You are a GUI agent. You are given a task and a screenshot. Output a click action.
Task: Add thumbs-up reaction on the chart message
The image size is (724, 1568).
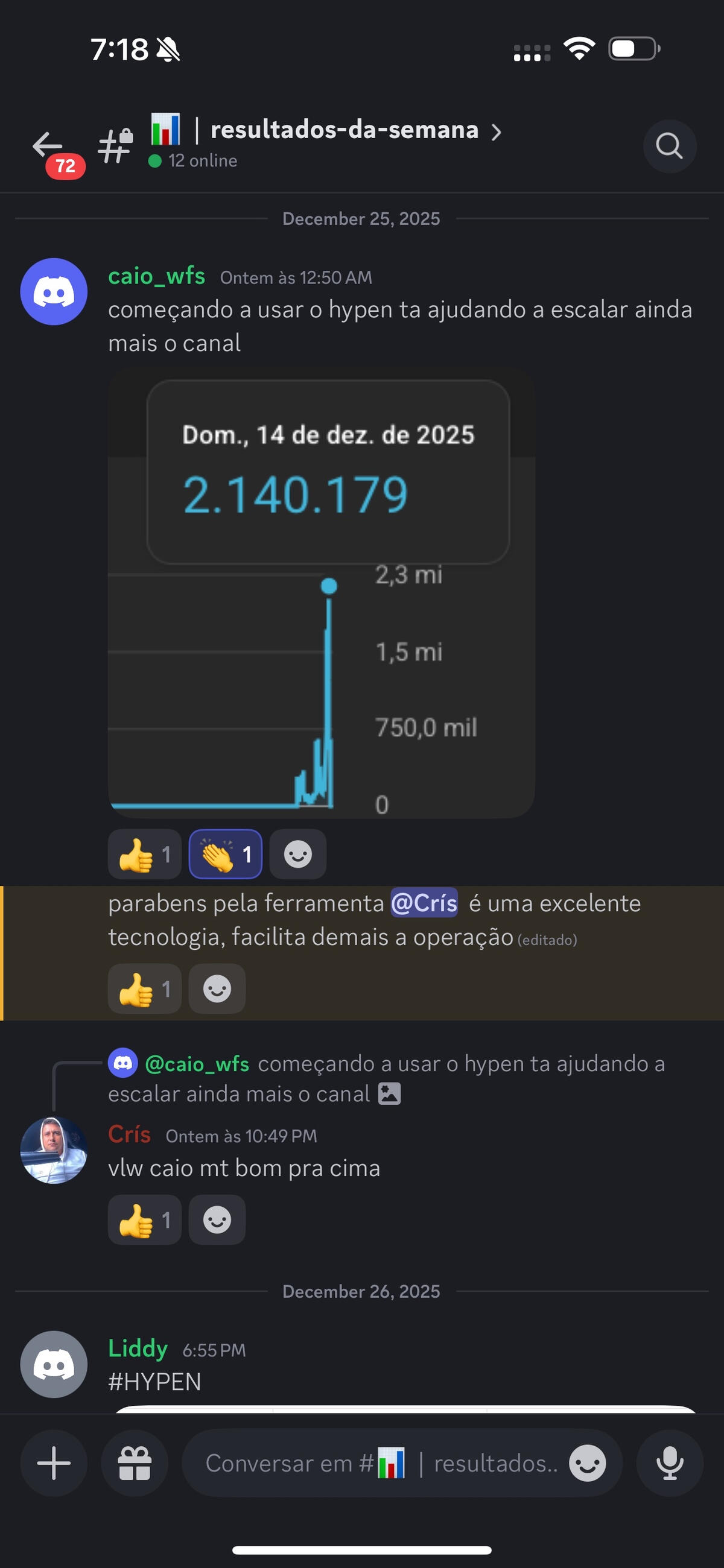pyautogui.click(x=144, y=854)
